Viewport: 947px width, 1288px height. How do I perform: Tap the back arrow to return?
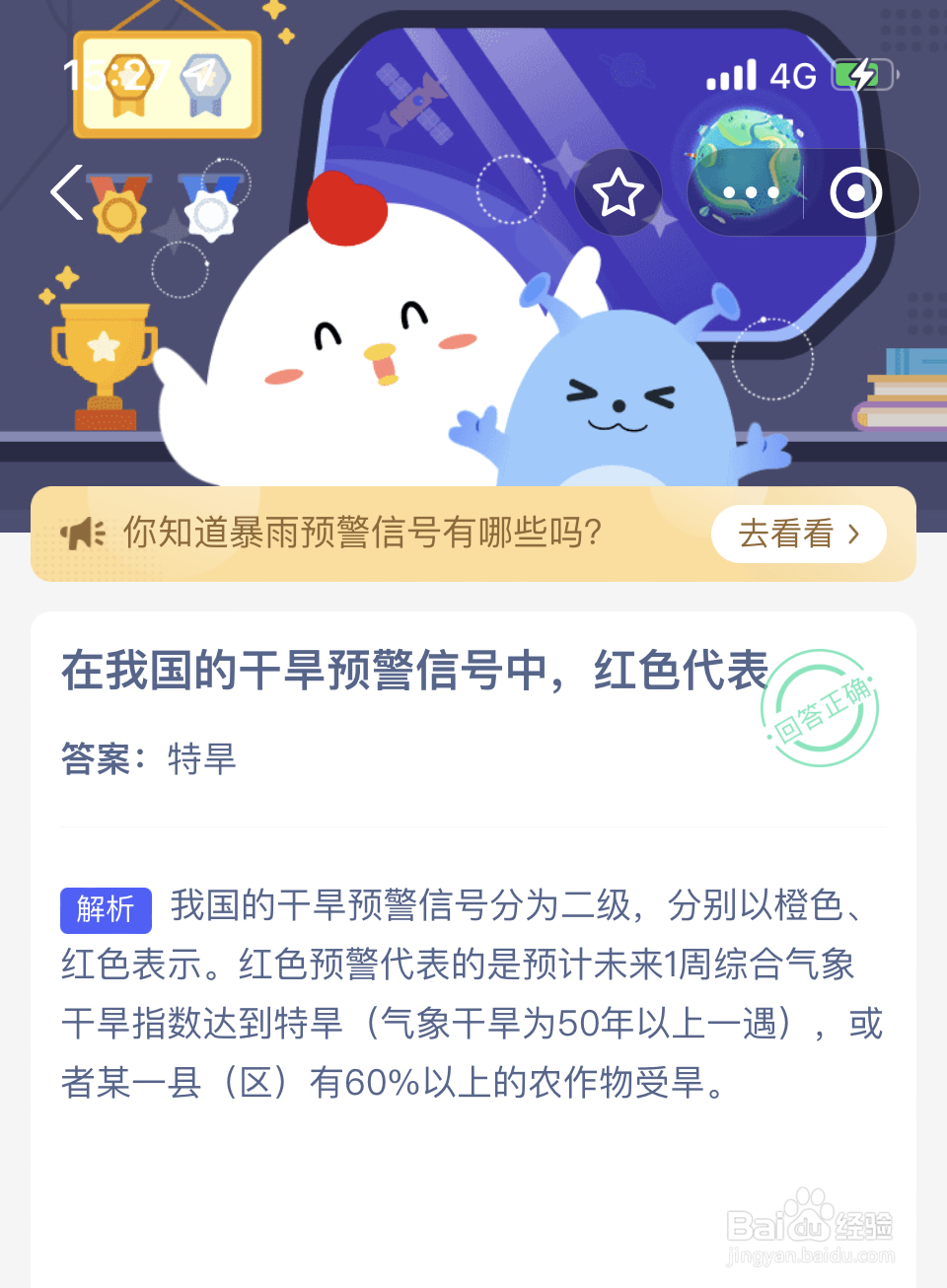click(x=65, y=192)
